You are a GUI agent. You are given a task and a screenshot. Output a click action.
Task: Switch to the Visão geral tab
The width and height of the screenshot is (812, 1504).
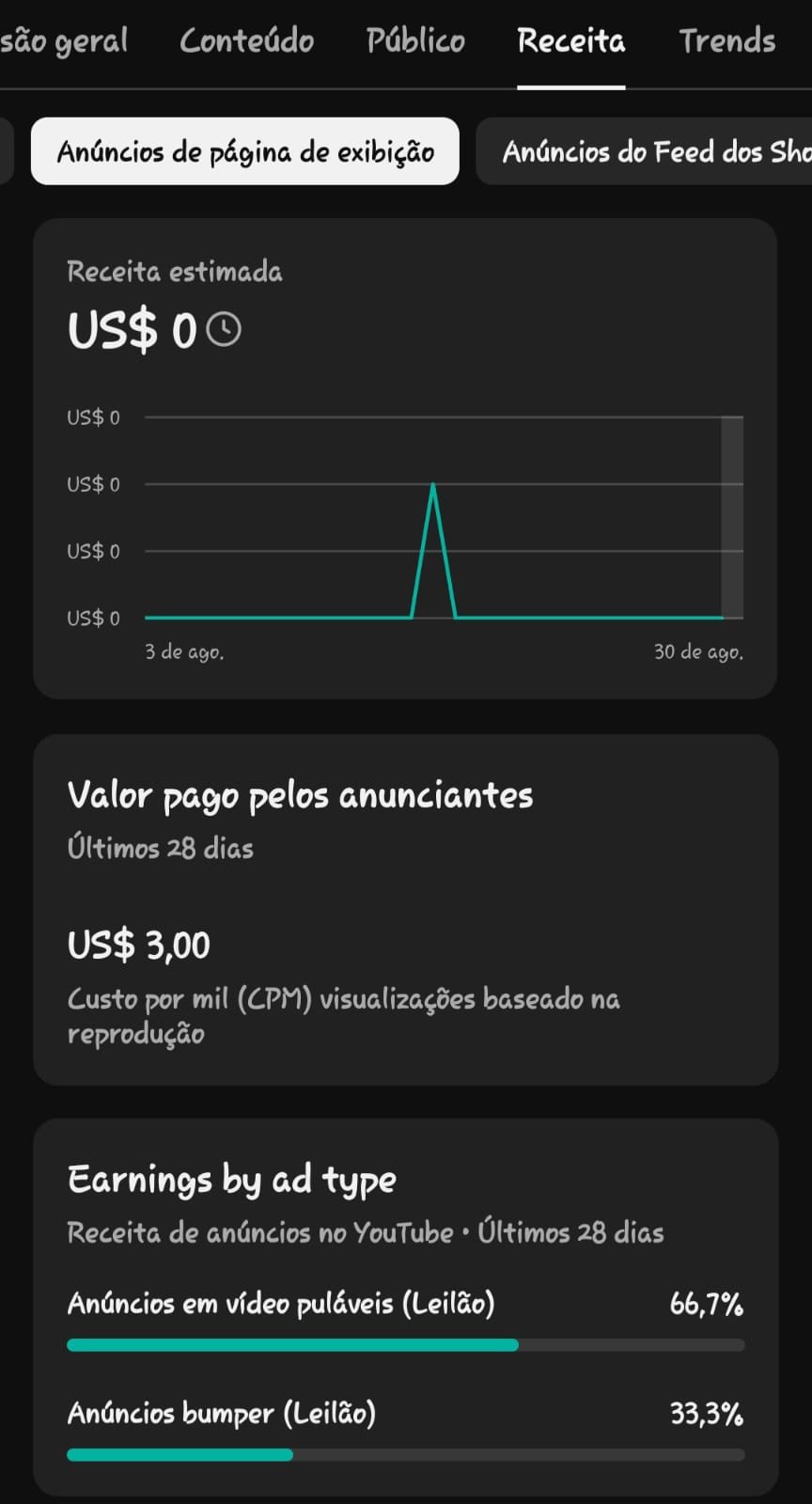click(x=62, y=41)
